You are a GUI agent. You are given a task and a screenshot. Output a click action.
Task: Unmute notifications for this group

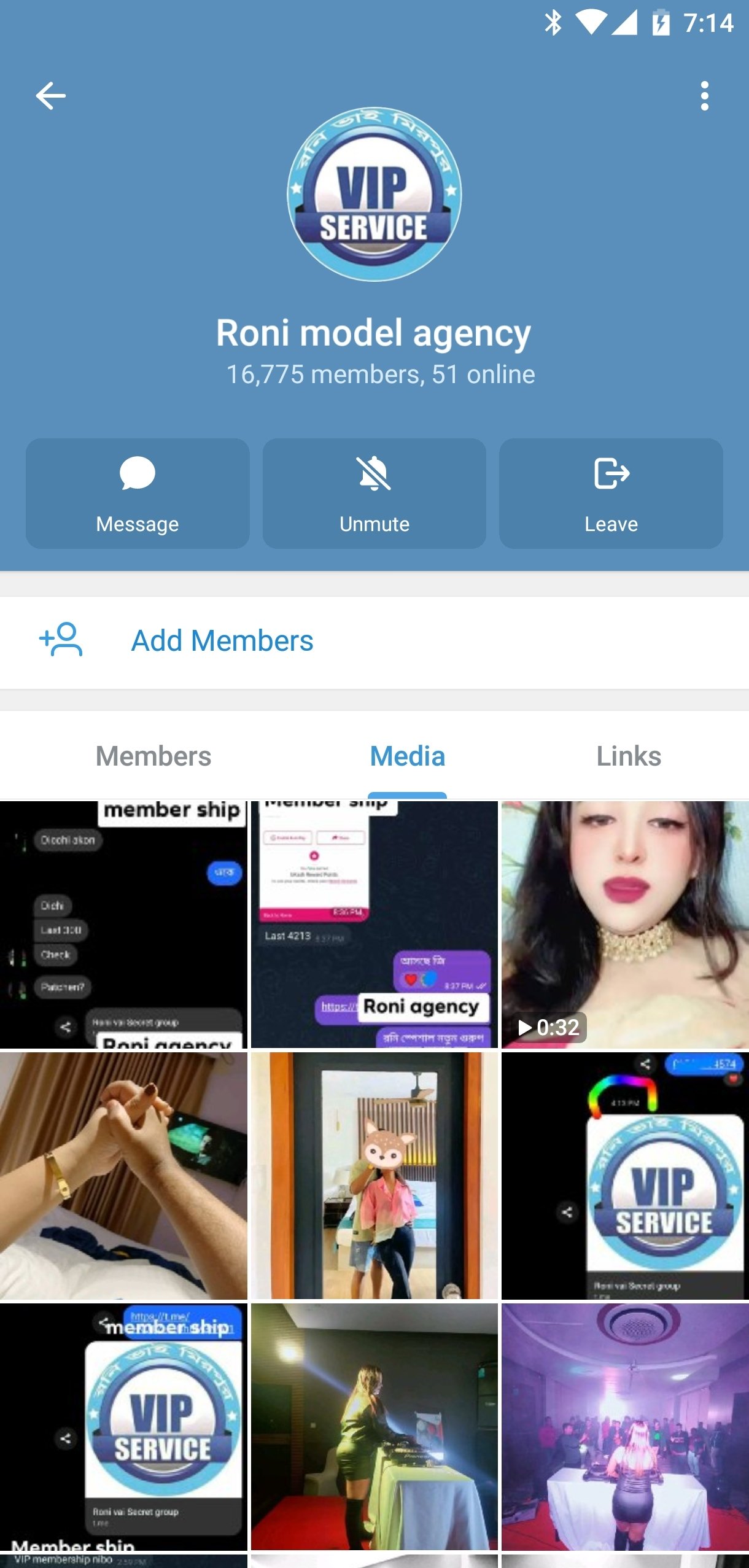[x=374, y=494]
